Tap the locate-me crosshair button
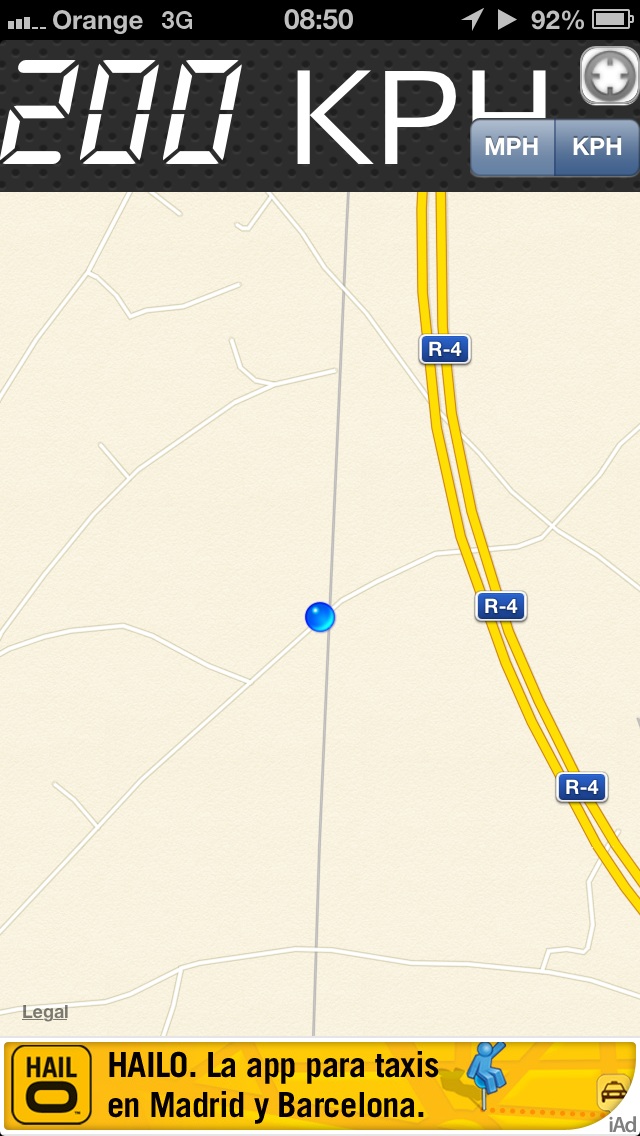 point(610,75)
